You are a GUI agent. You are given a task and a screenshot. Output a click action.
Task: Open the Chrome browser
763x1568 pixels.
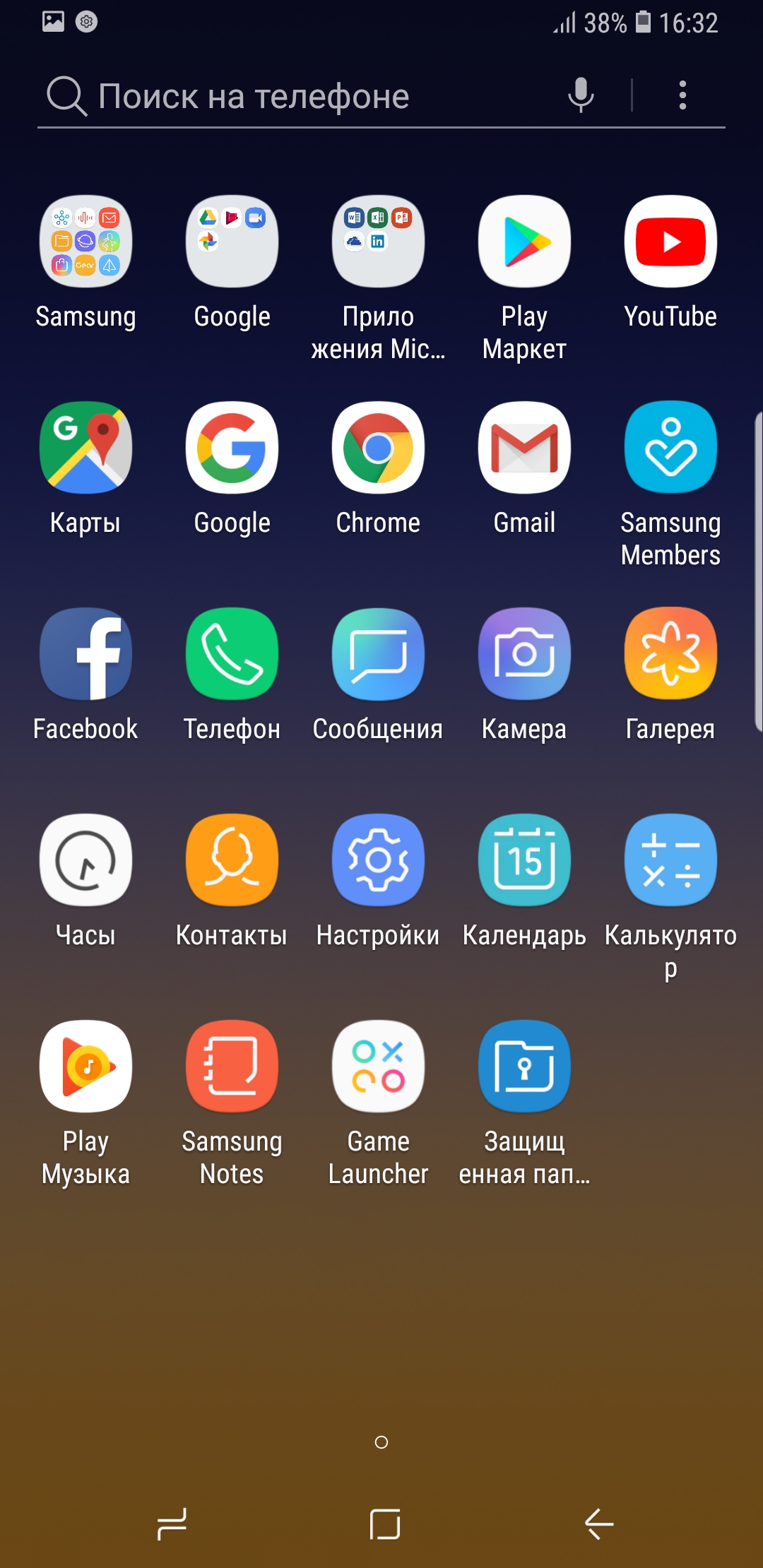378,448
